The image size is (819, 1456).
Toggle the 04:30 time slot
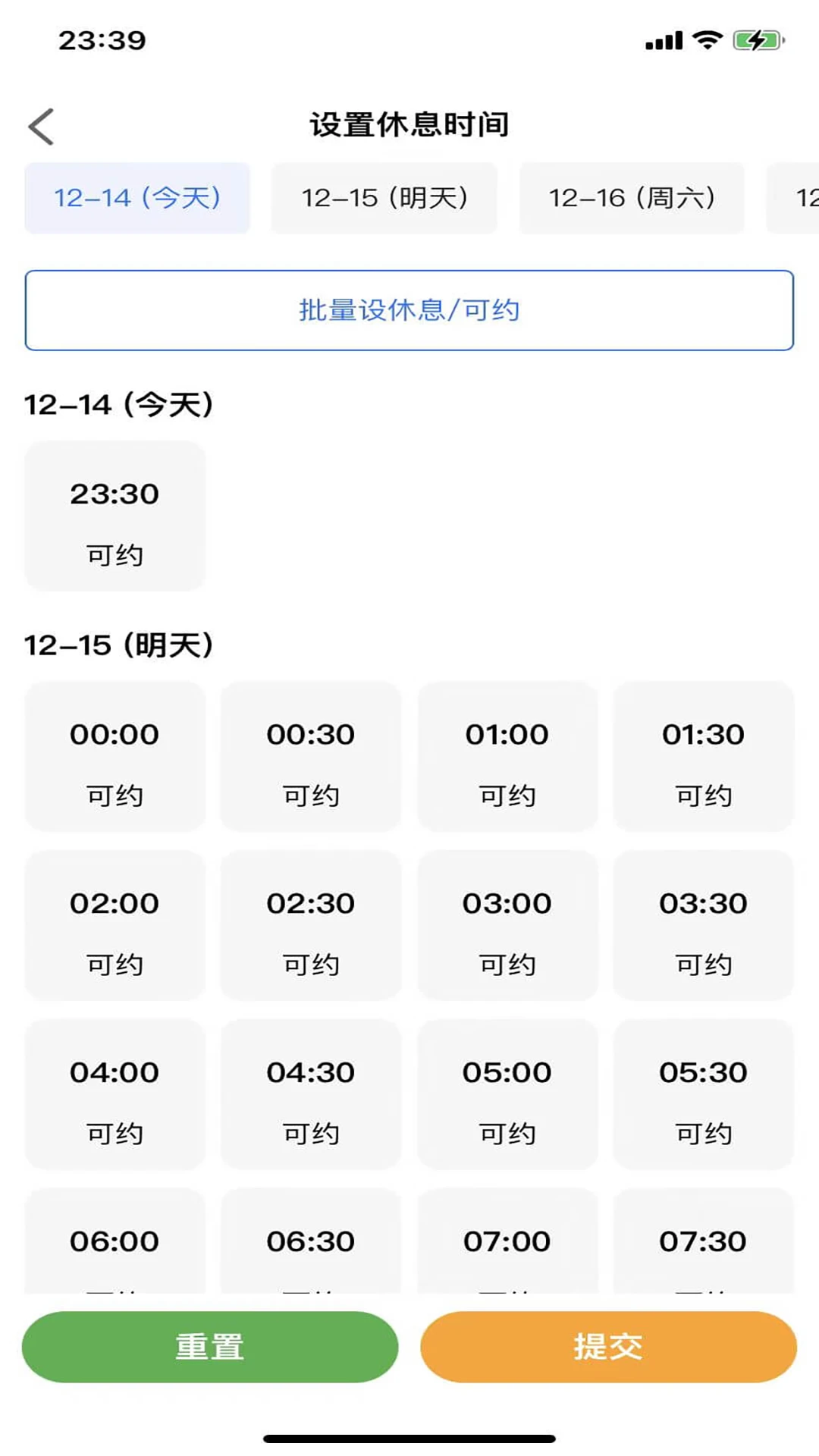pyautogui.click(x=311, y=1094)
